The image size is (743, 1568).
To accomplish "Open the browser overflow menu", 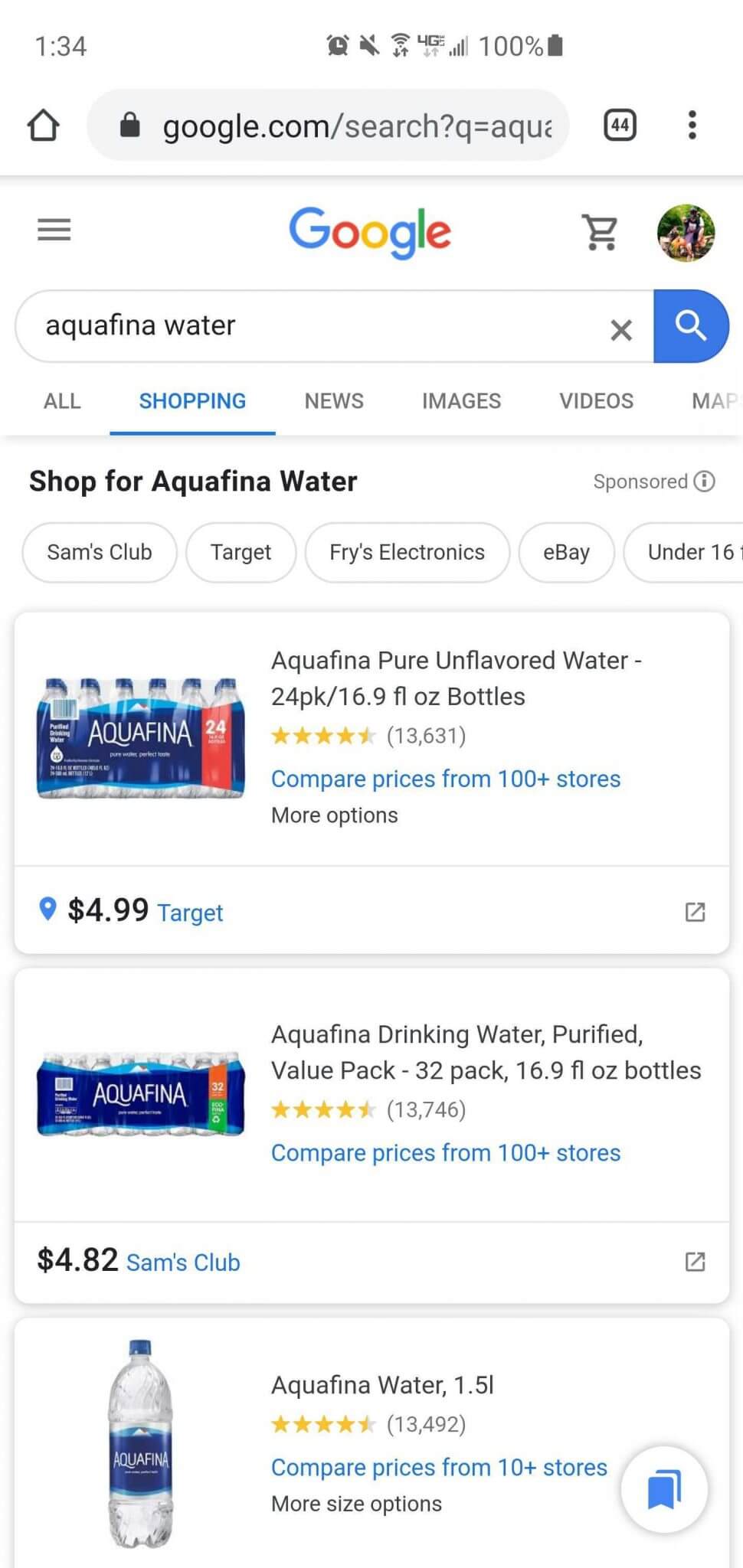I will coord(692,125).
